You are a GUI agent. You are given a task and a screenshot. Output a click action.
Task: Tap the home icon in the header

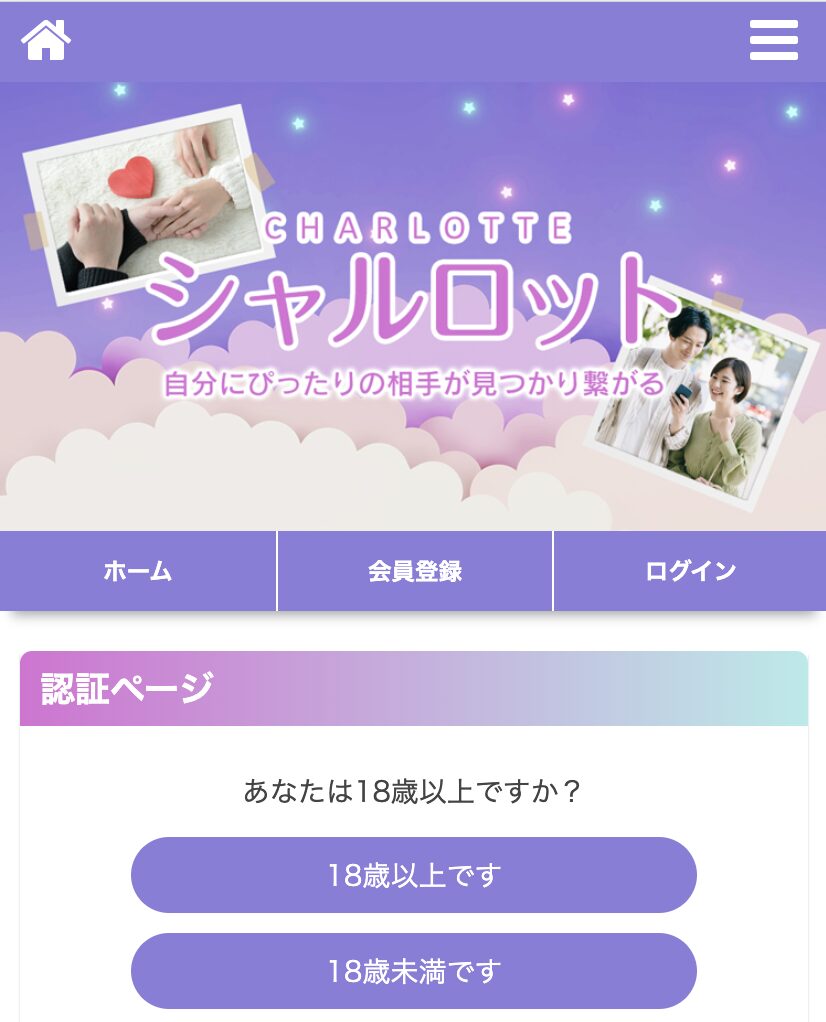(46, 41)
